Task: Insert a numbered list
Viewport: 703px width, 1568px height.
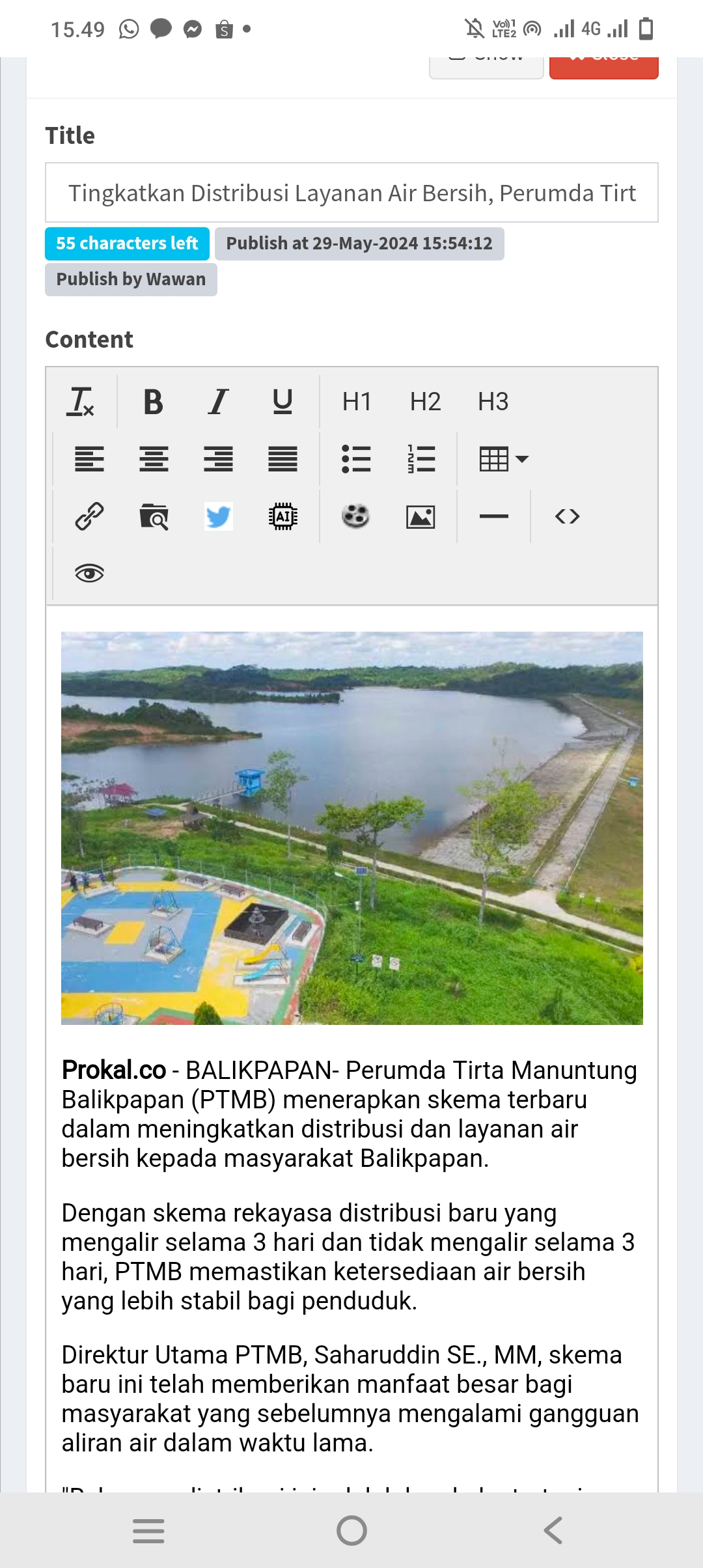Action: click(x=421, y=459)
